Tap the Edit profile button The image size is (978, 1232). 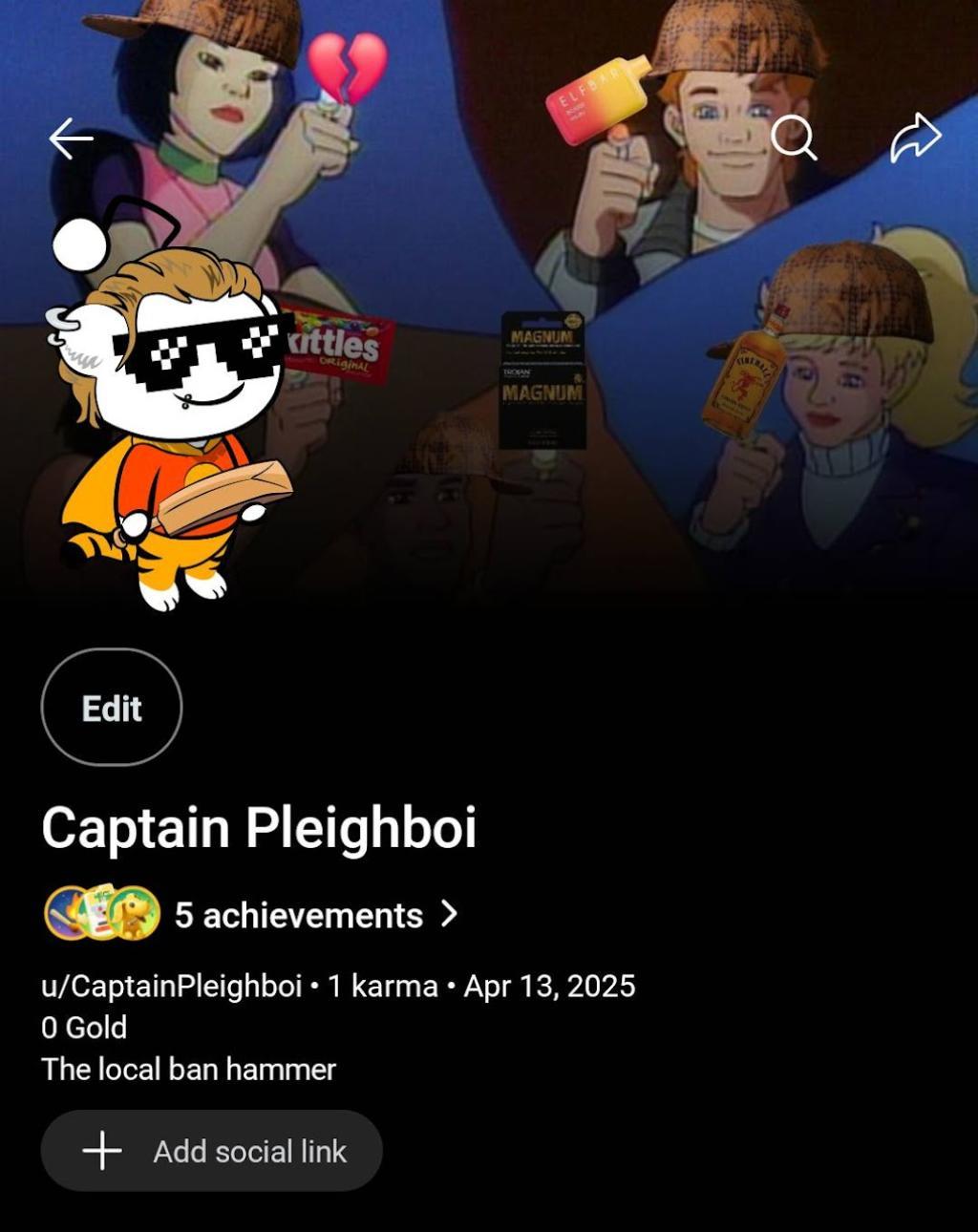click(112, 708)
